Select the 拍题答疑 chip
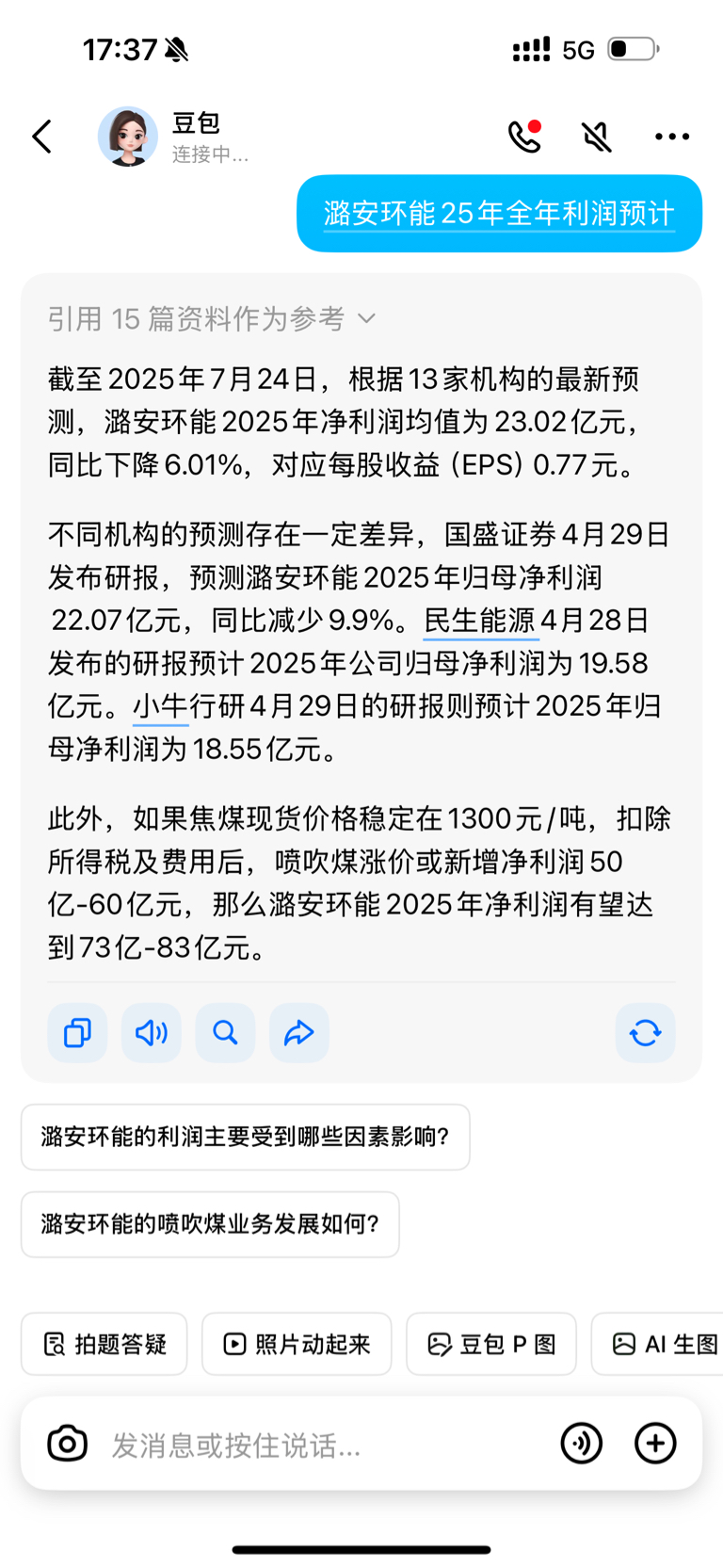 tap(104, 1344)
